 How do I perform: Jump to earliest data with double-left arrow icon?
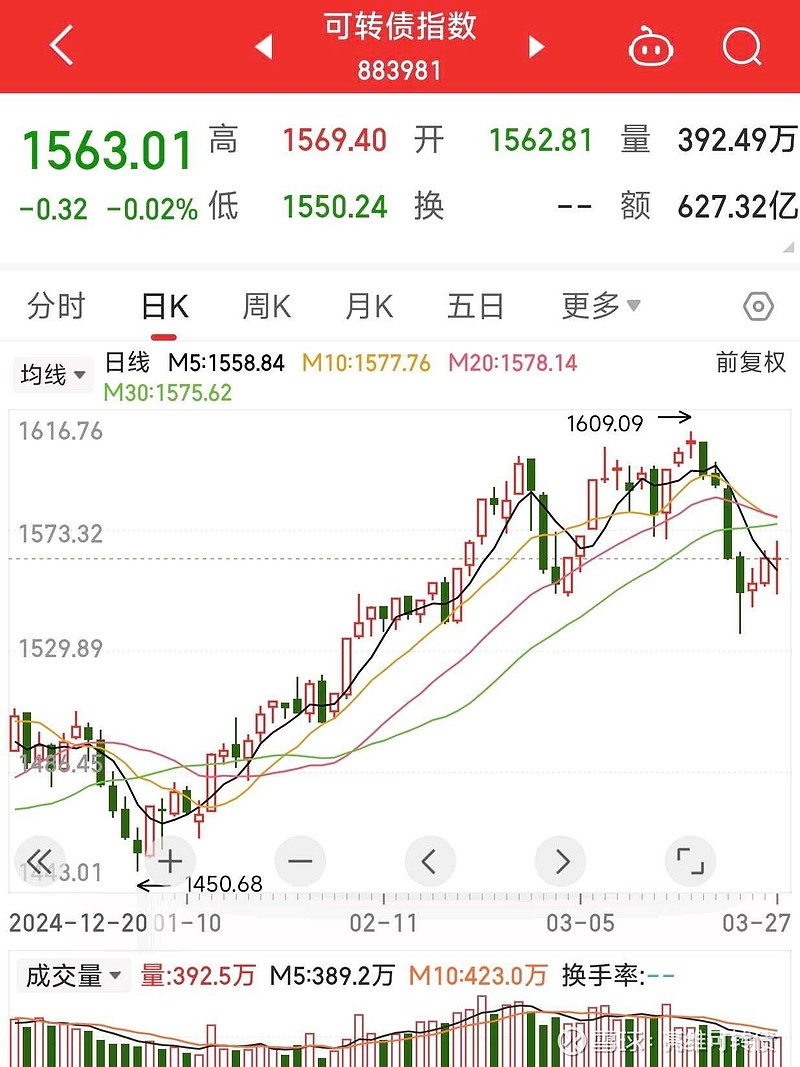click(39, 860)
